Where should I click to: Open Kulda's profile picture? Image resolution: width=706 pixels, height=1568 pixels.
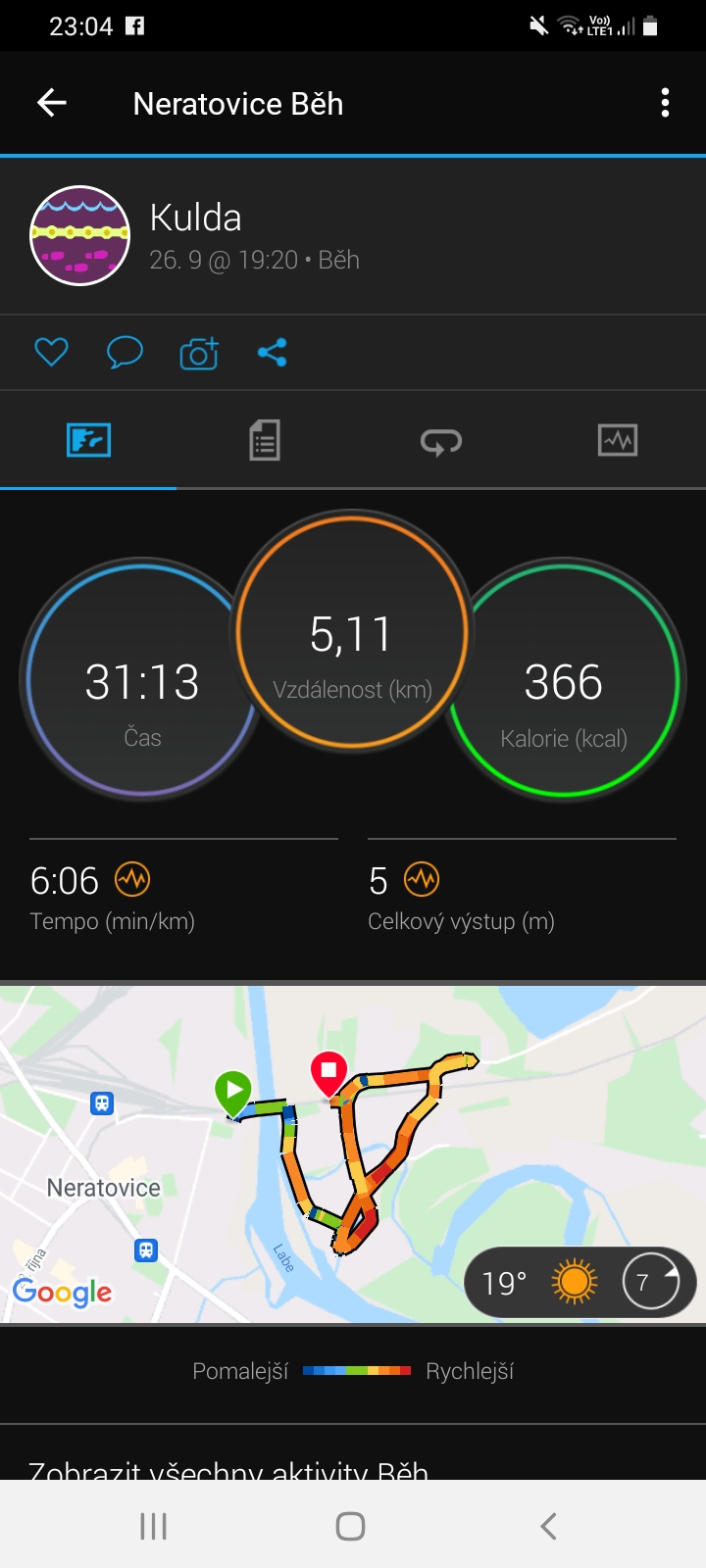(80, 236)
